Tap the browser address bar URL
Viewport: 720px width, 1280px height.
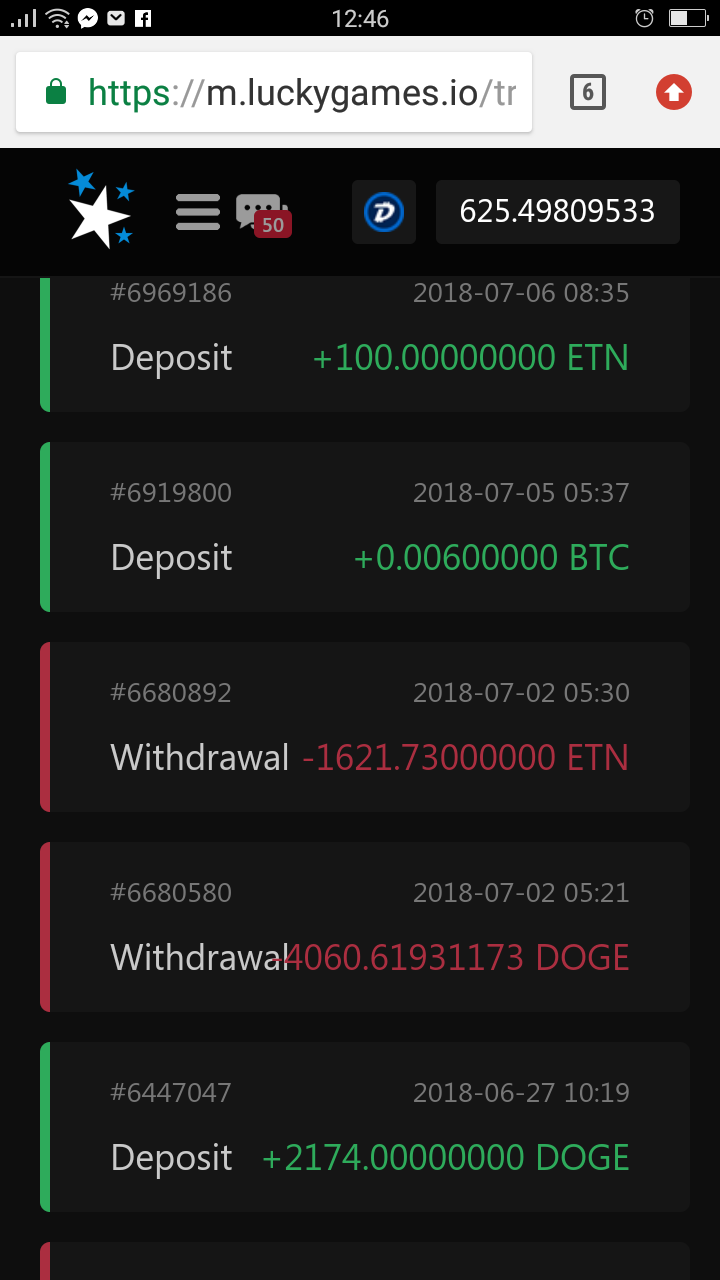tap(300, 93)
